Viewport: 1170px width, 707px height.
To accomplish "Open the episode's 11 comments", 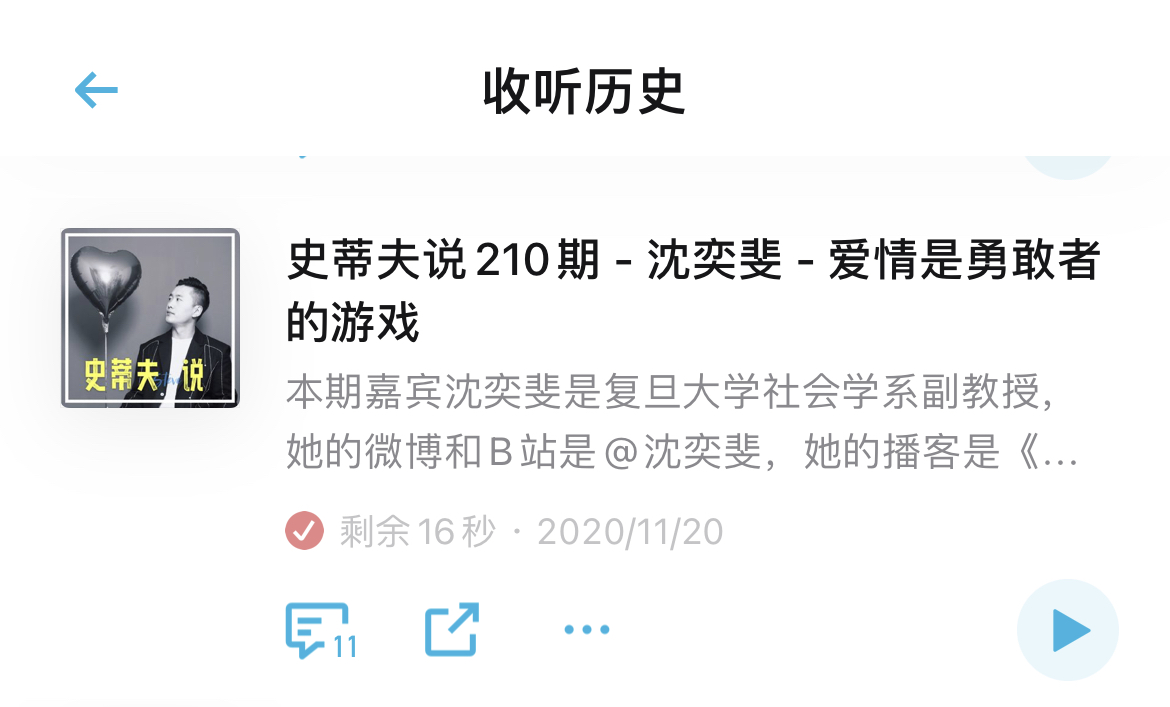I will point(320,630).
